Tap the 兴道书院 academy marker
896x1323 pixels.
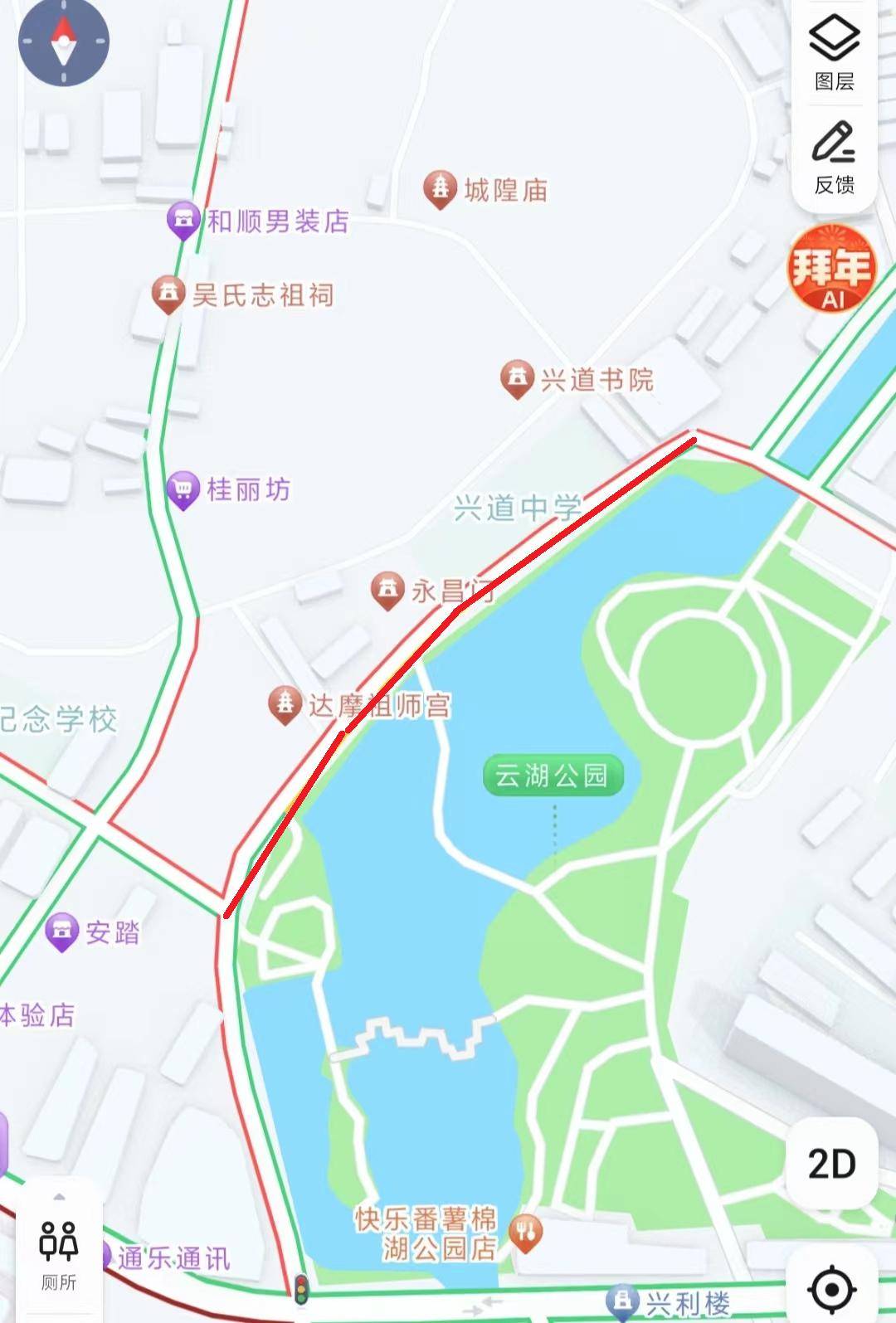pos(519,376)
